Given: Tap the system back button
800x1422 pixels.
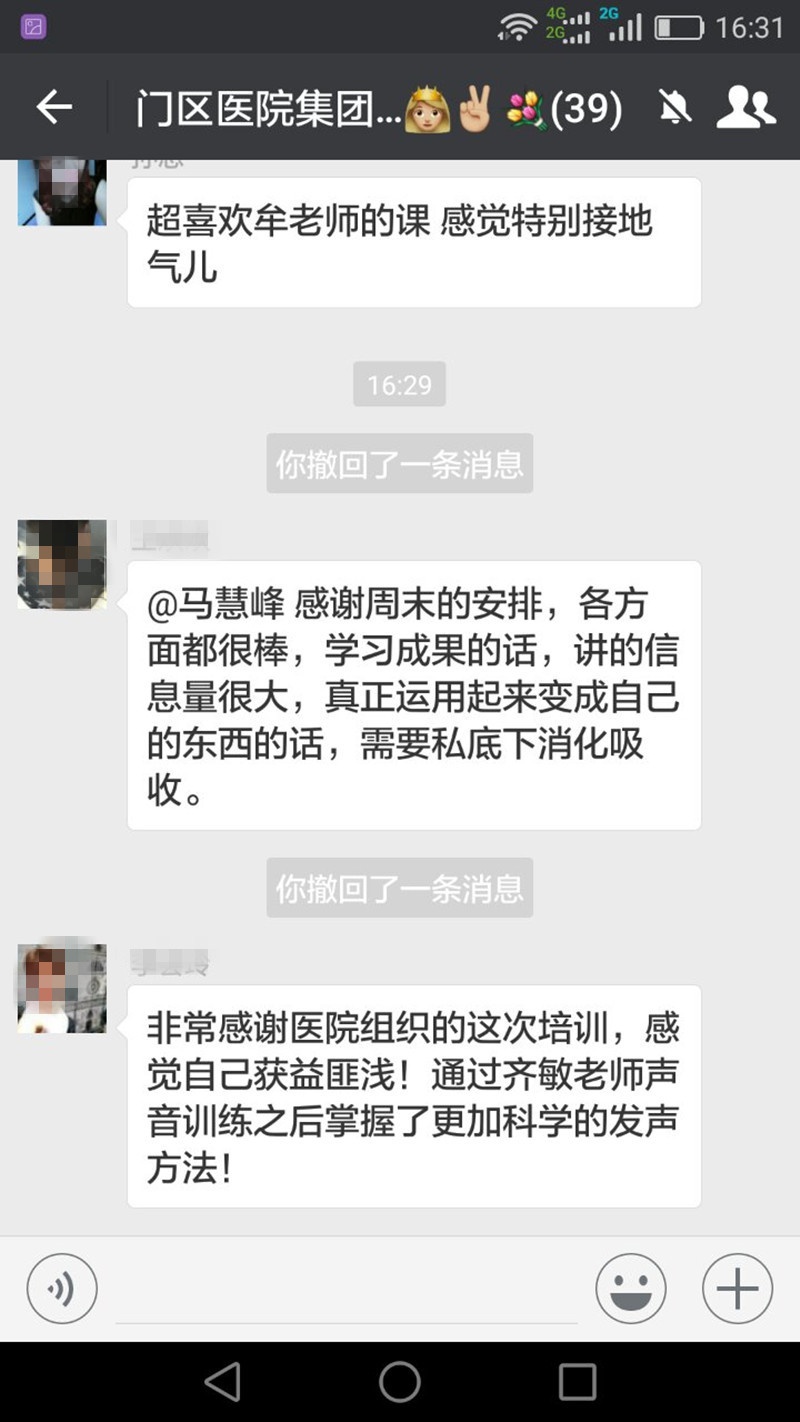Looking at the screenshot, I should (222, 1382).
